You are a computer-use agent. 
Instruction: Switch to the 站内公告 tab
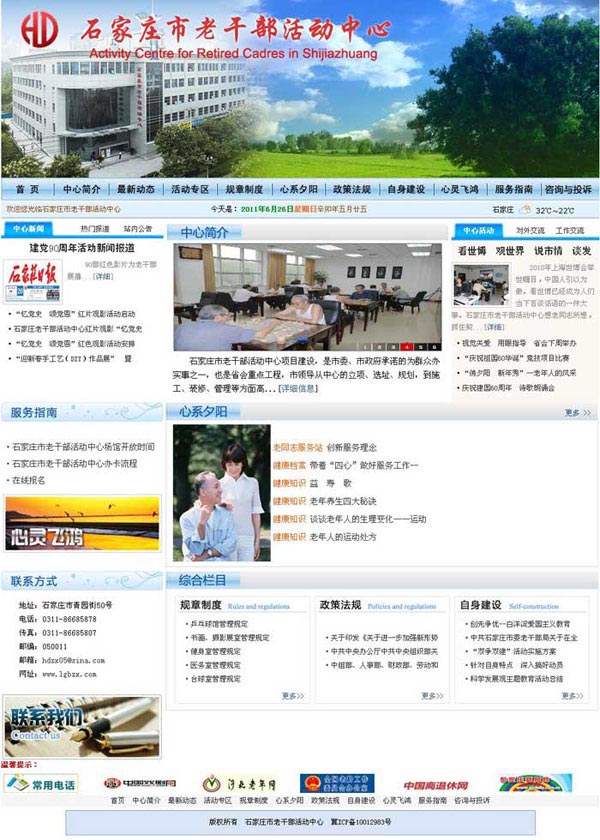[x=139, y=229]
